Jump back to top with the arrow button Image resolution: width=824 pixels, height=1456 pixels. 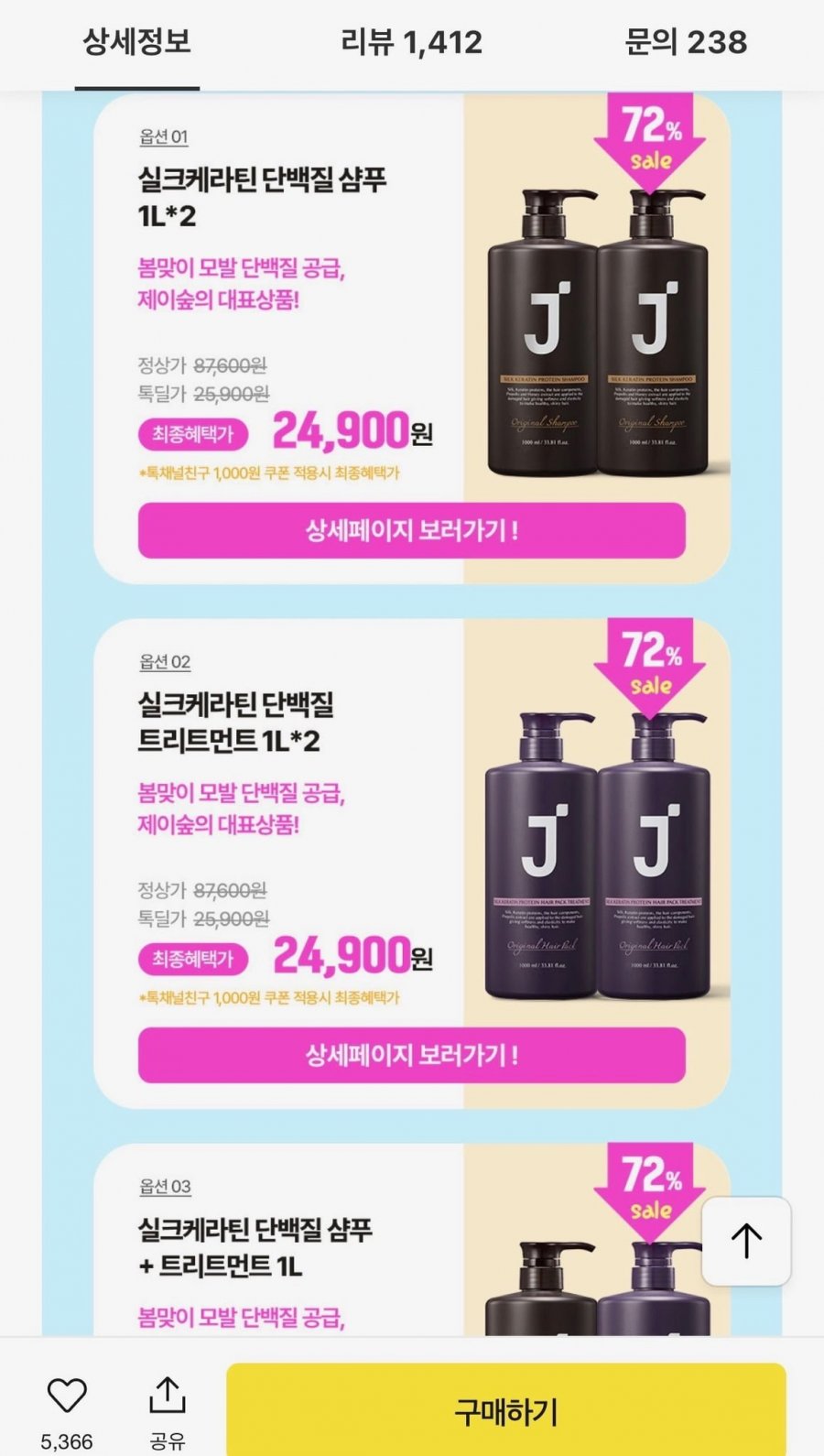746,1241
